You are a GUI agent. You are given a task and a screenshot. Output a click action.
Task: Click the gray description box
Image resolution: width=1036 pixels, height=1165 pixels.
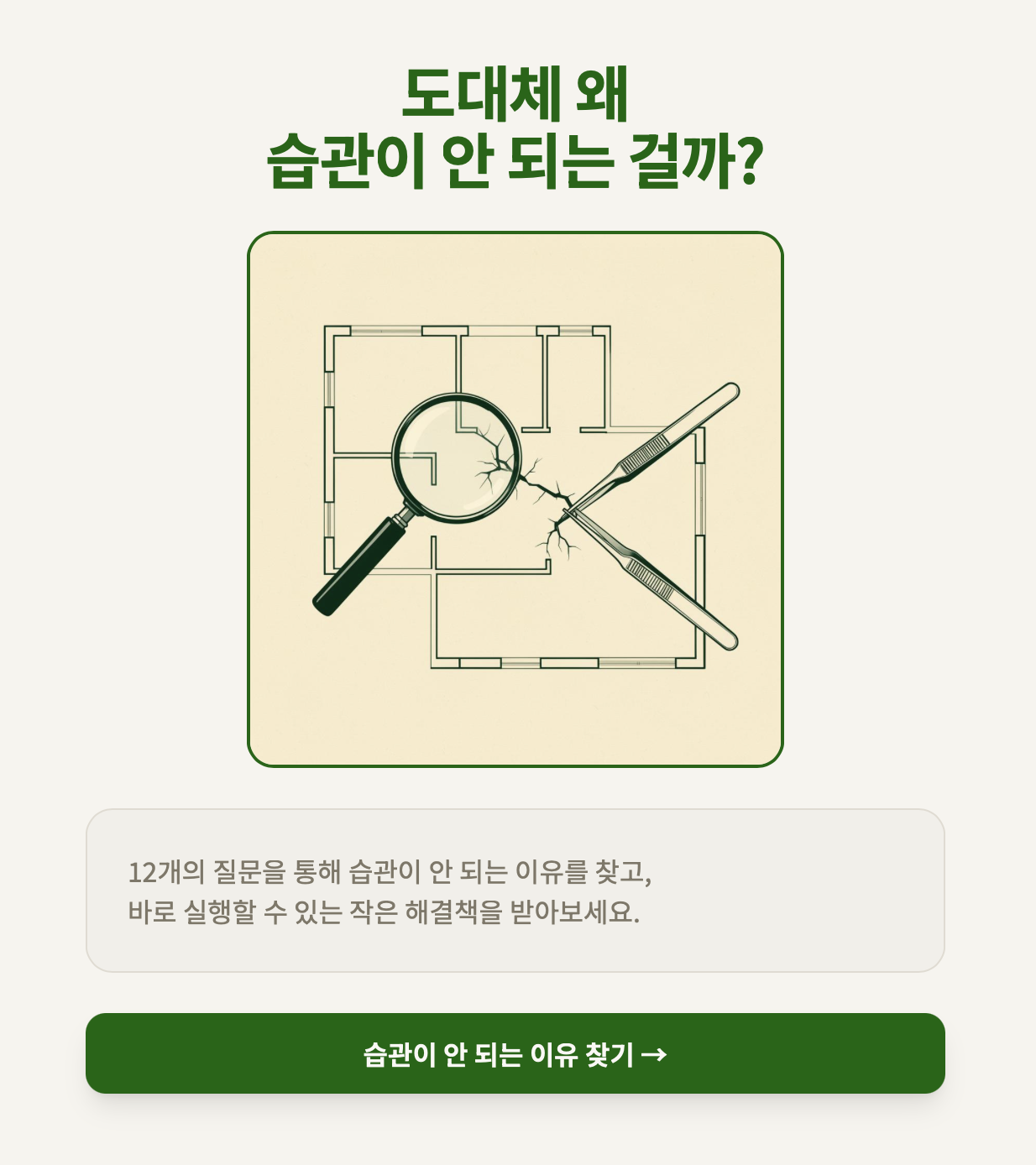(x=518, y=890)
